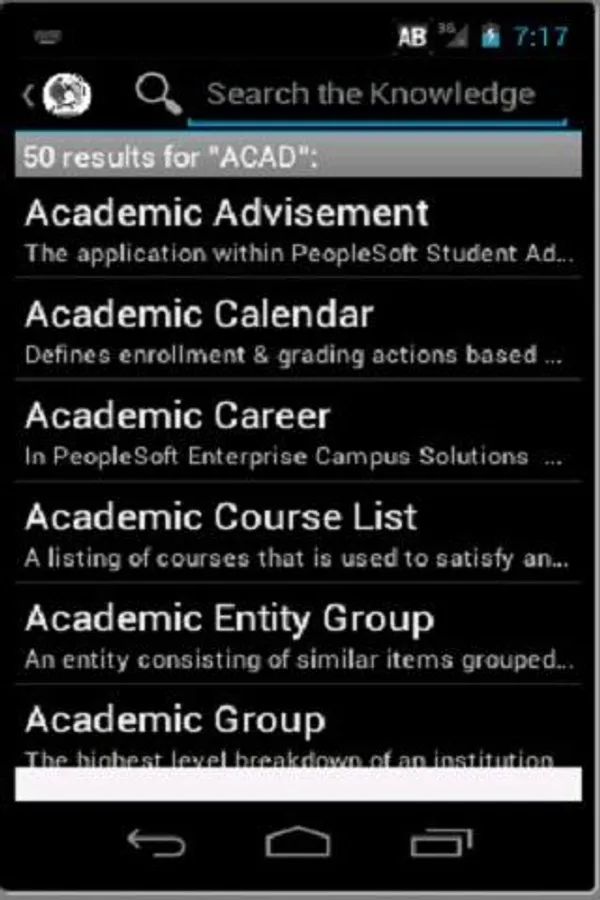
Task: Select the Academic Course List result
Action: [298, 533]
